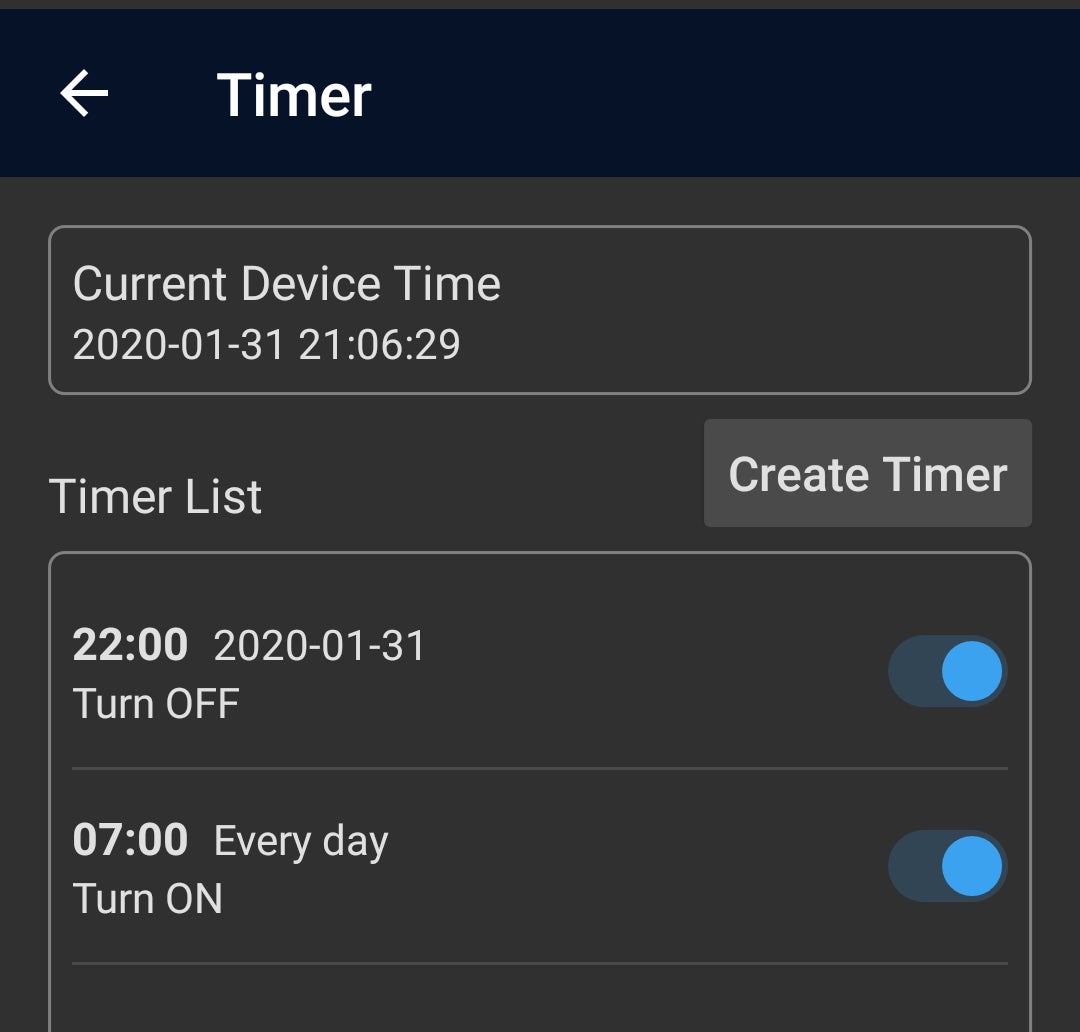Viewport: 1080px width, 1032px height.
Task: Disable the 22:00 Turn OFF timer switch
Action: click(947, 671)
